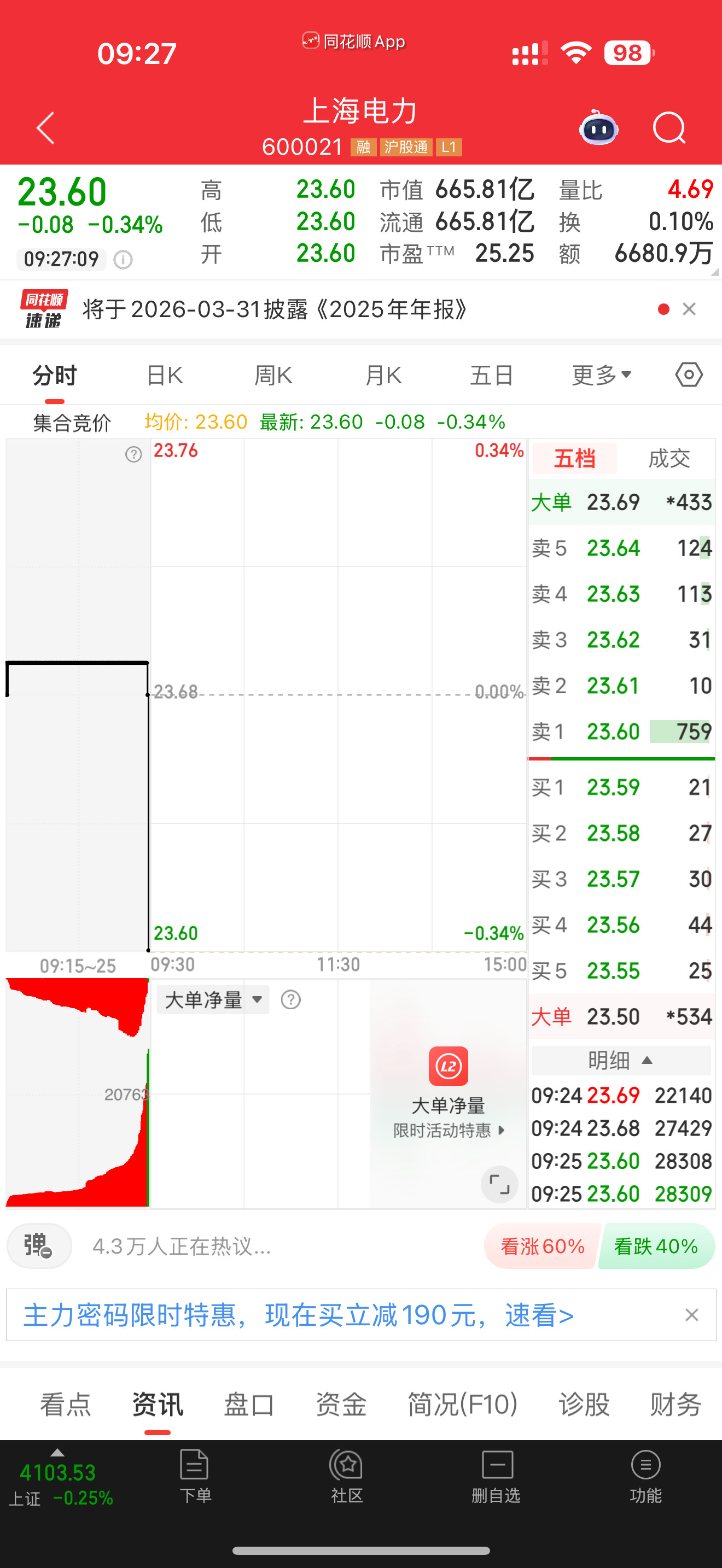Vote 看跌 bearish on the stock
Image resolution: width=722 pixels, height=1568 pixels.
[656, 1246]
